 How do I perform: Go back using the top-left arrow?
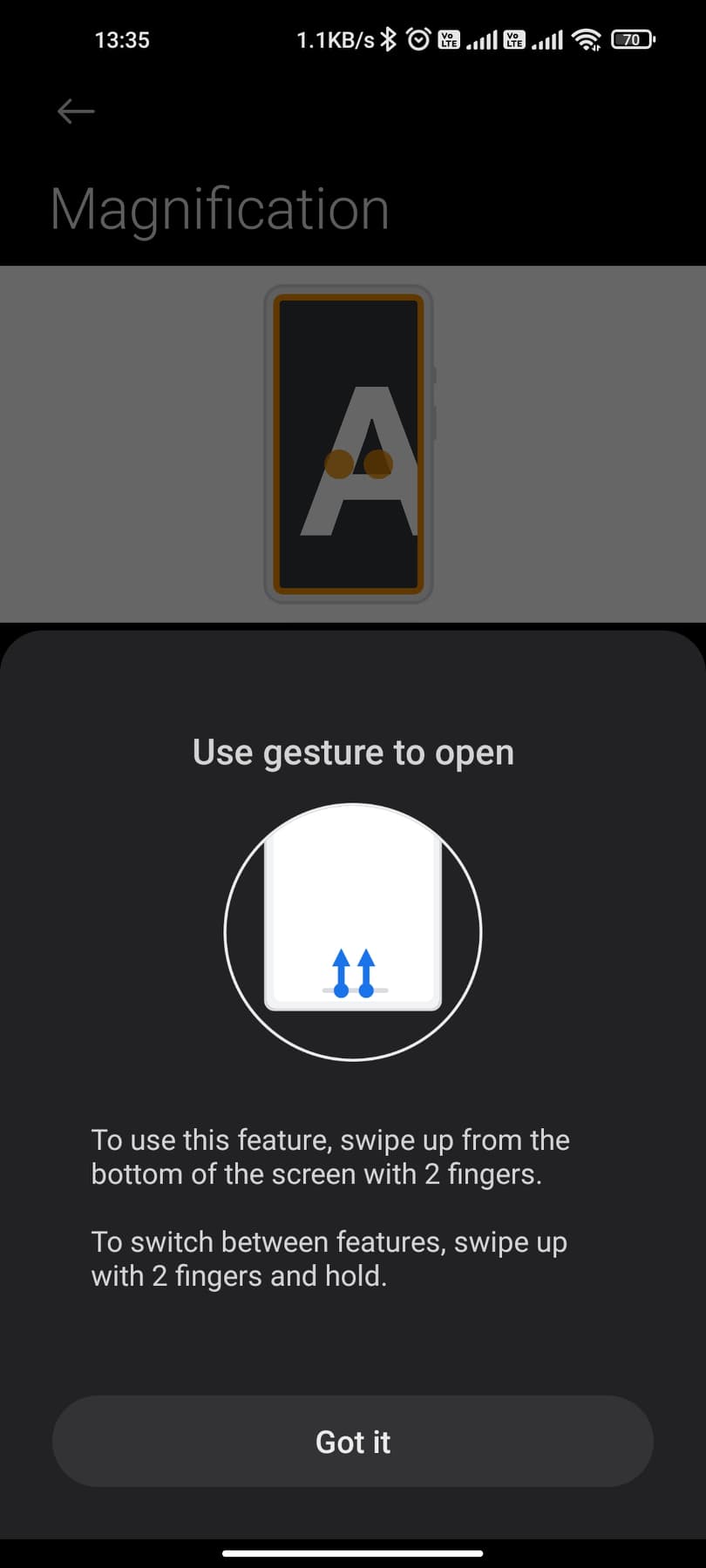pyautogui.click(x=76, y=112)
